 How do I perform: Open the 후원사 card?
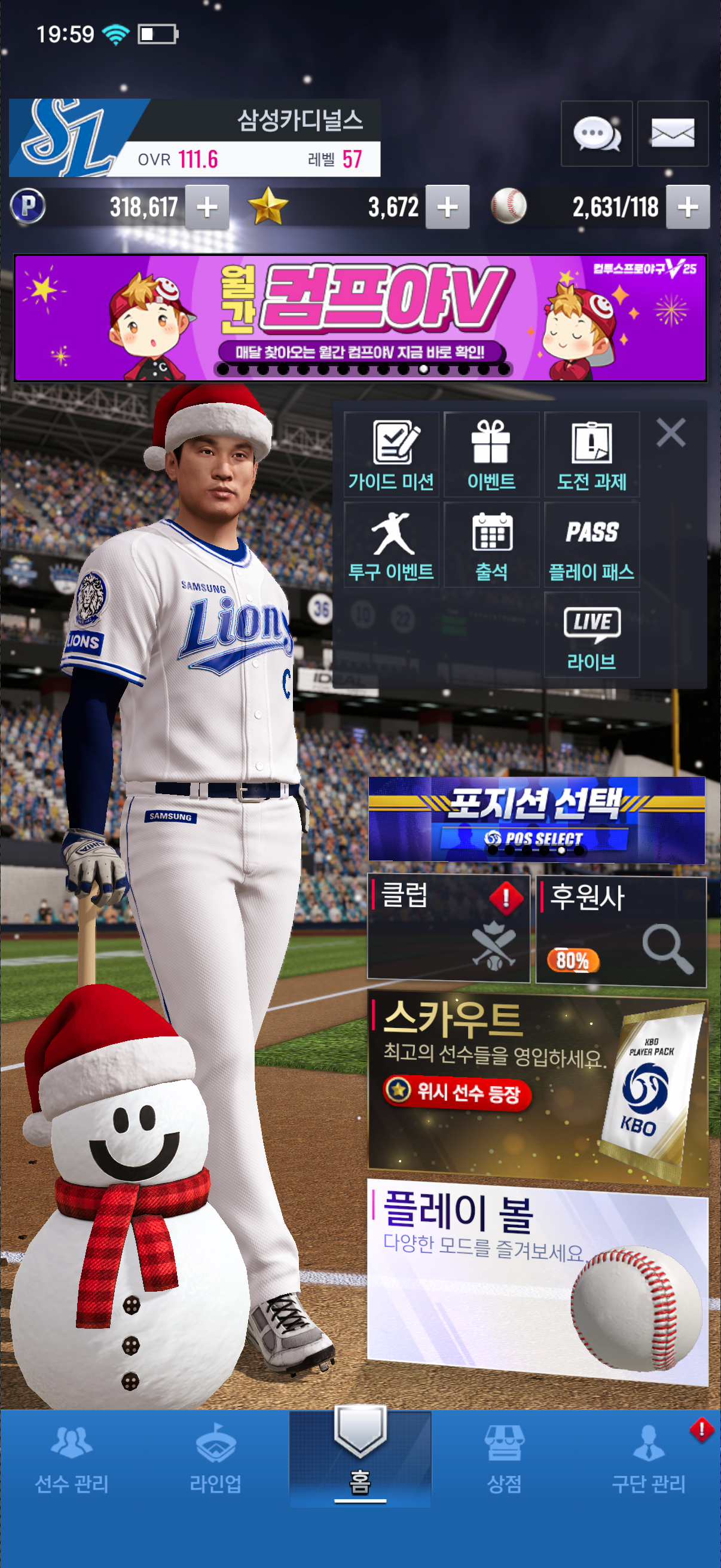tap(621, 929)
